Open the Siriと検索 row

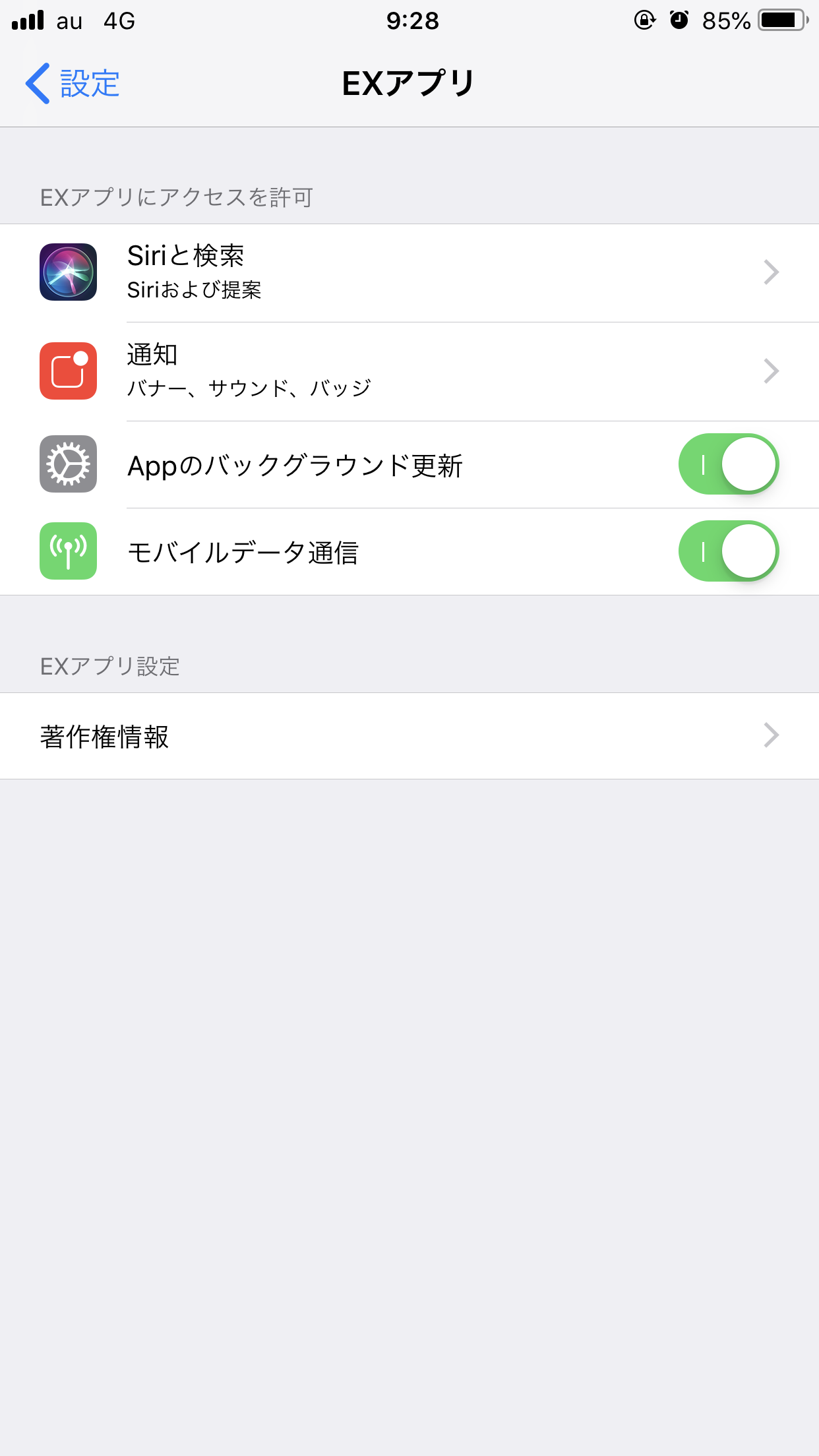pyautogui.click(x=409, y=273)
